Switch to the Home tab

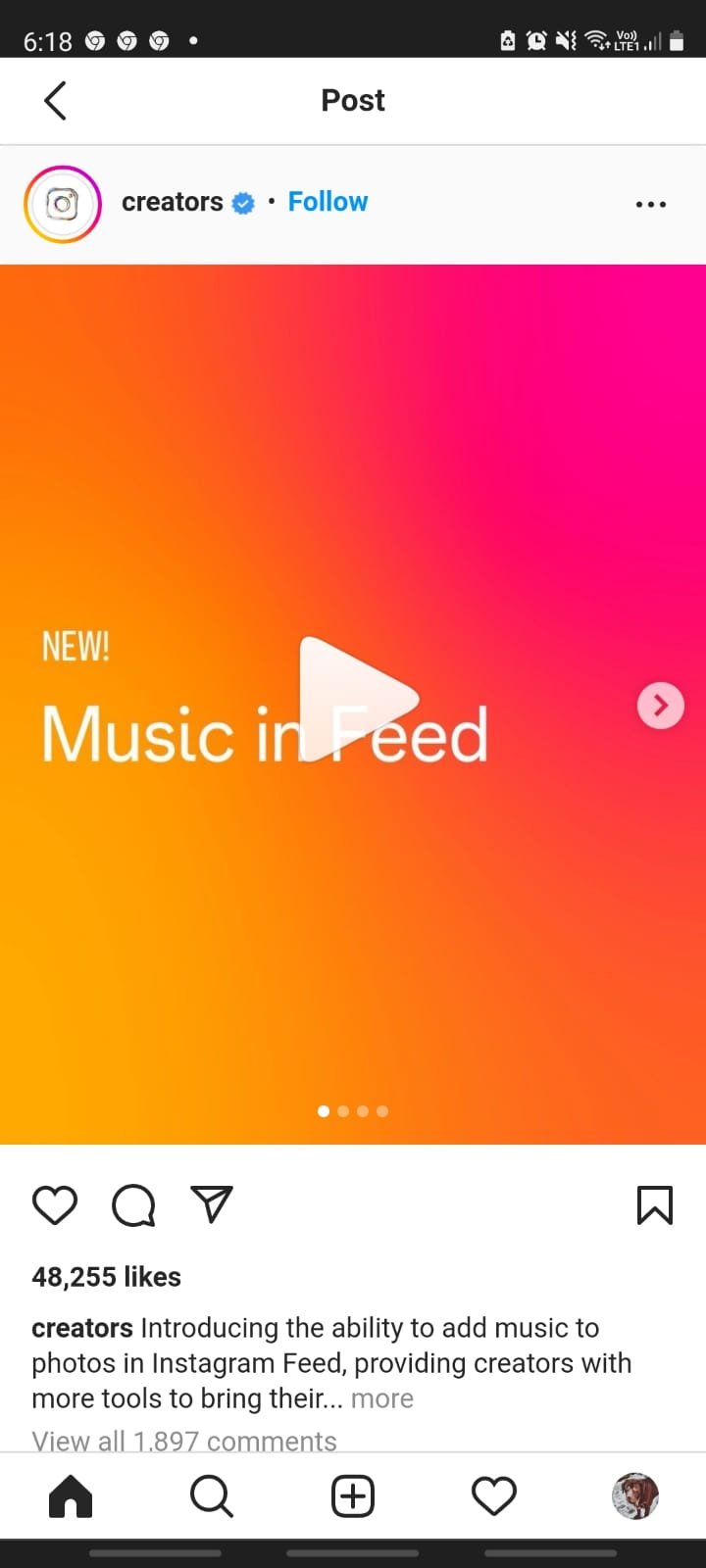click(x=71, y=1496)
